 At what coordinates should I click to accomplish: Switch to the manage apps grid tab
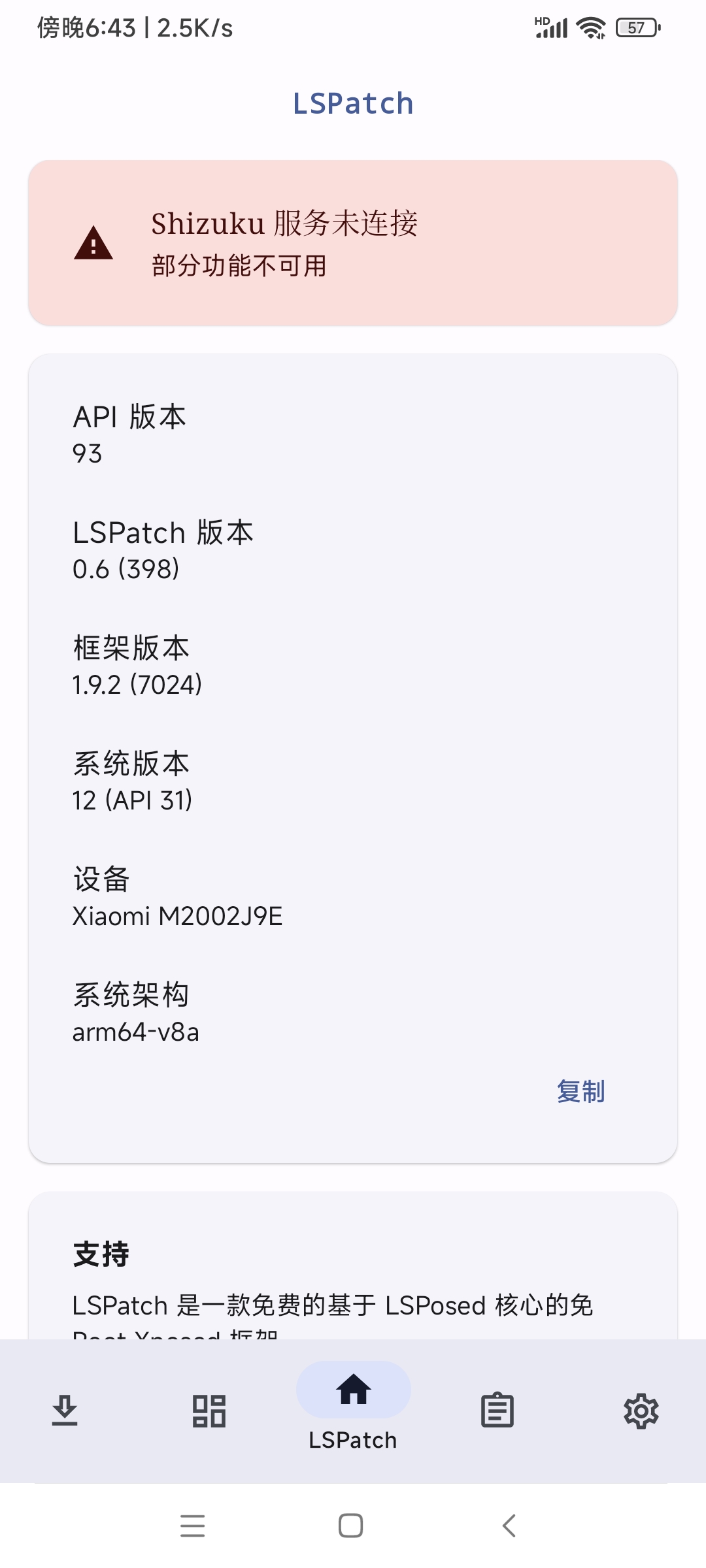[x=209, y=1411]
